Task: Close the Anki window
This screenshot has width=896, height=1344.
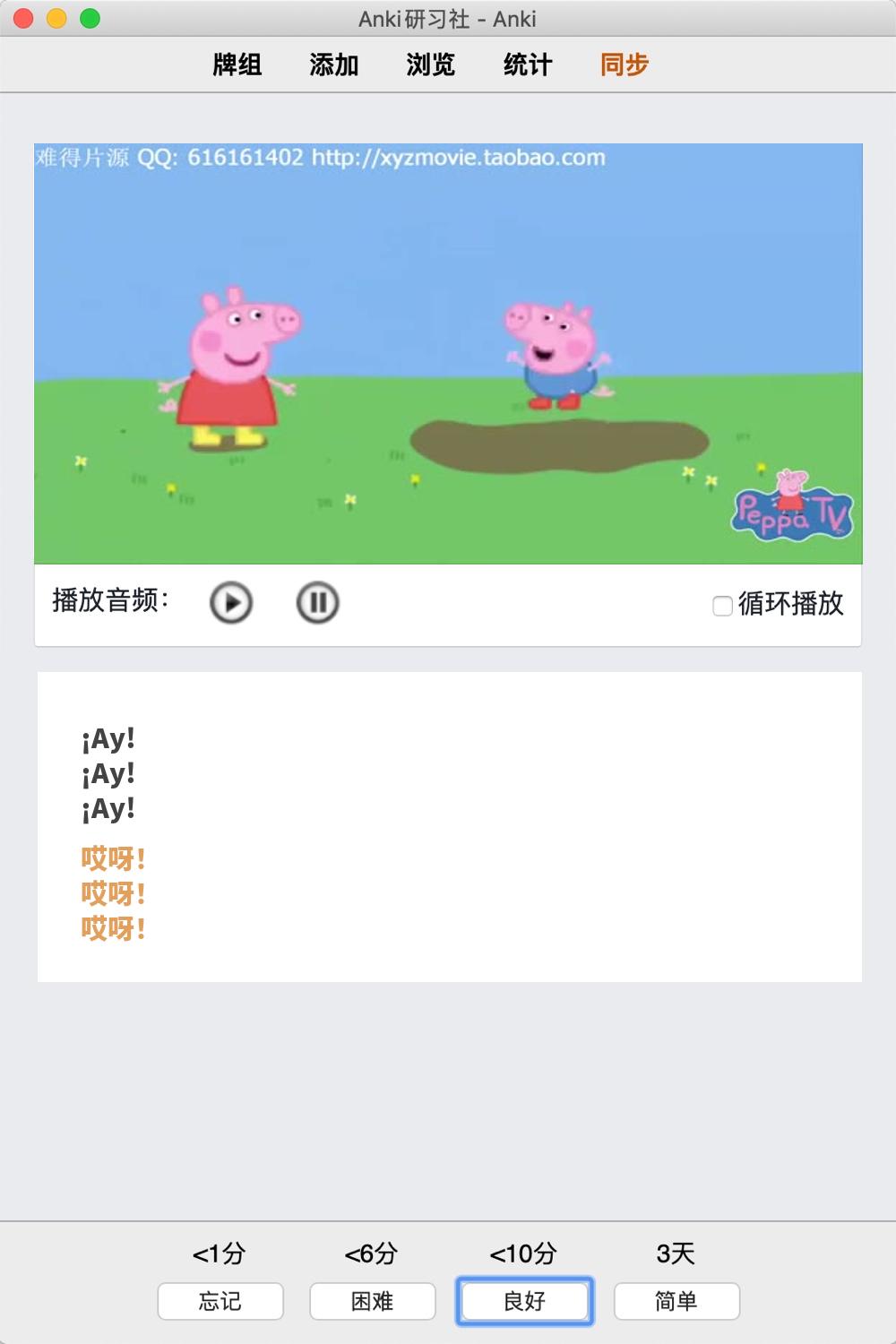Action: pos(24,19)
